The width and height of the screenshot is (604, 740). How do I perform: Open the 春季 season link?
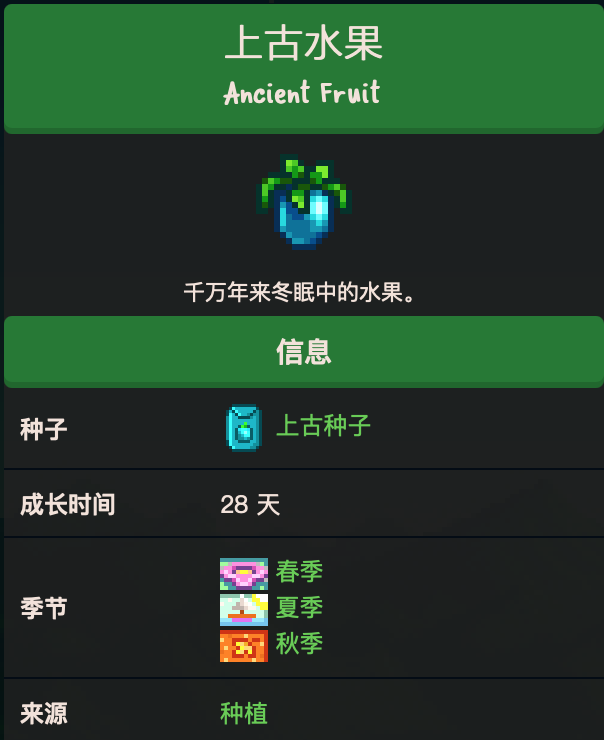(x=299, y=572)
